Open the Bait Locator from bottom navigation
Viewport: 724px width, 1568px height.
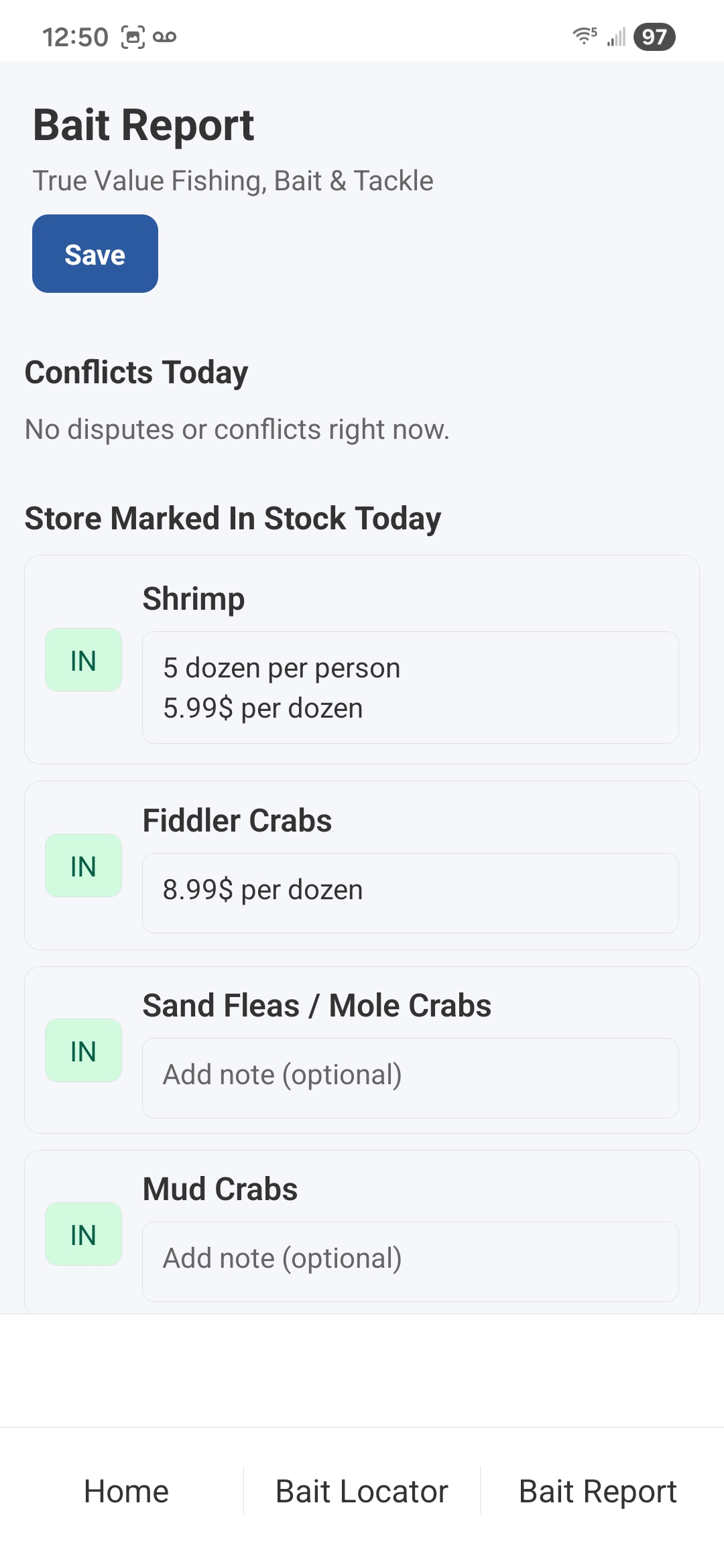(x=362, y=1491)
